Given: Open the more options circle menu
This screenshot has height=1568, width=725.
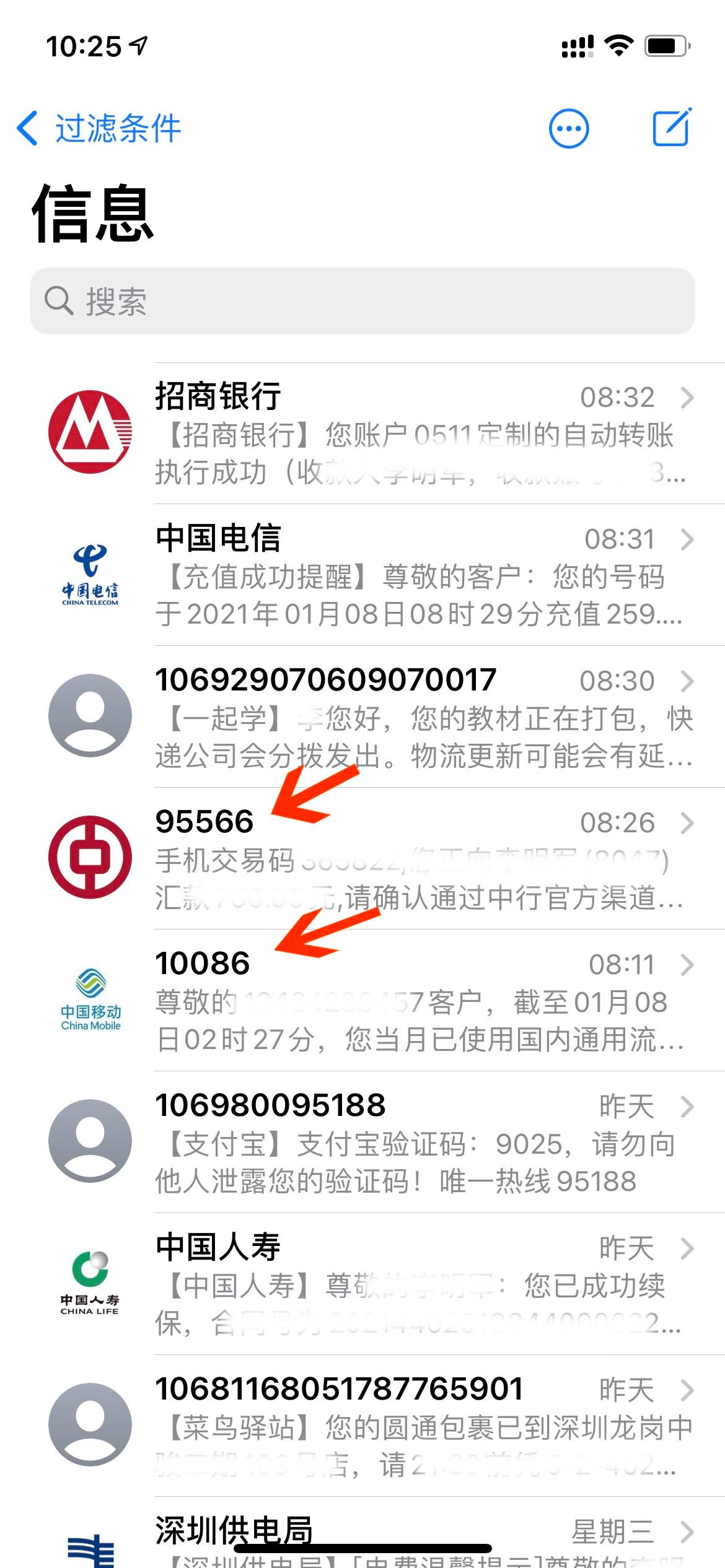Looking at the screenshot, I should pos(568,129).
